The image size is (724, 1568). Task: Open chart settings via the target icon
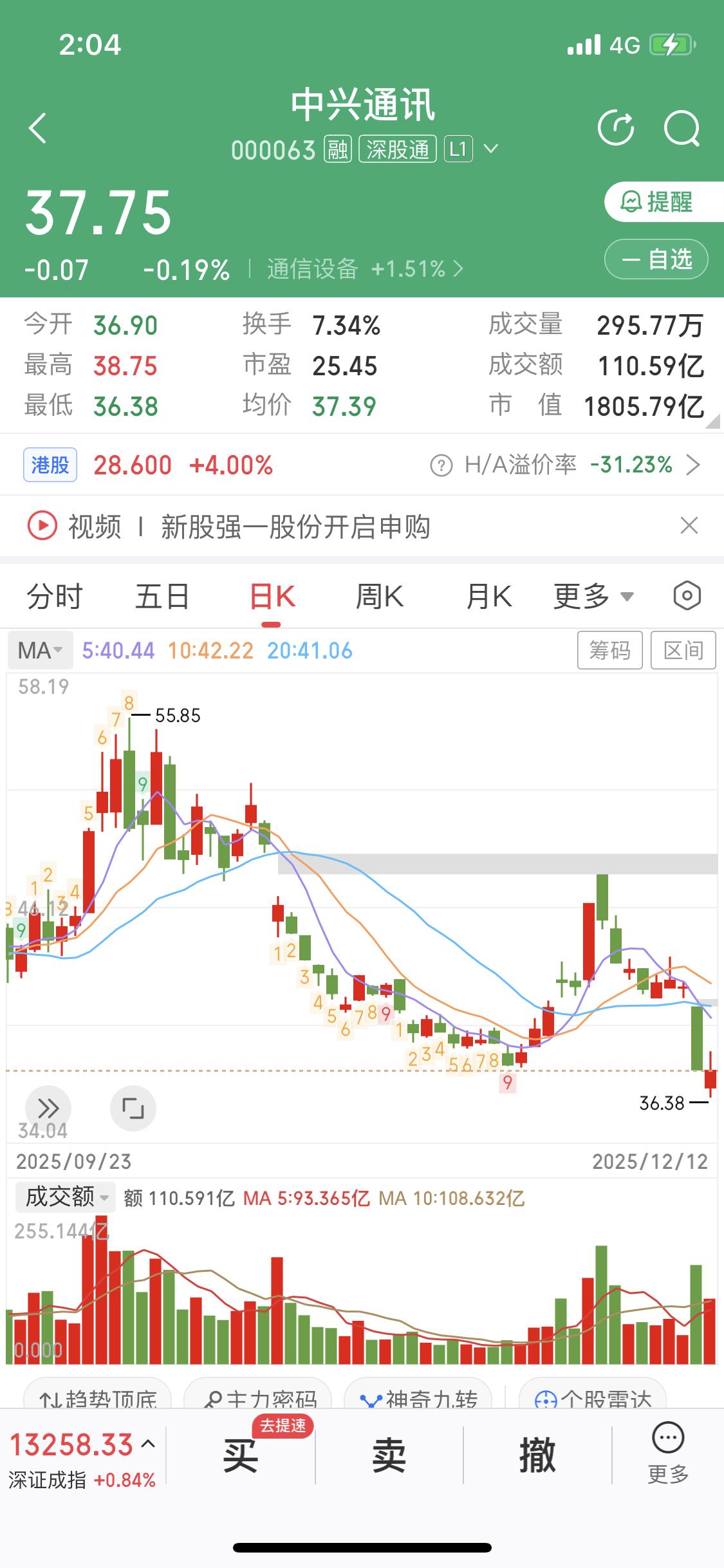(686, 595)
